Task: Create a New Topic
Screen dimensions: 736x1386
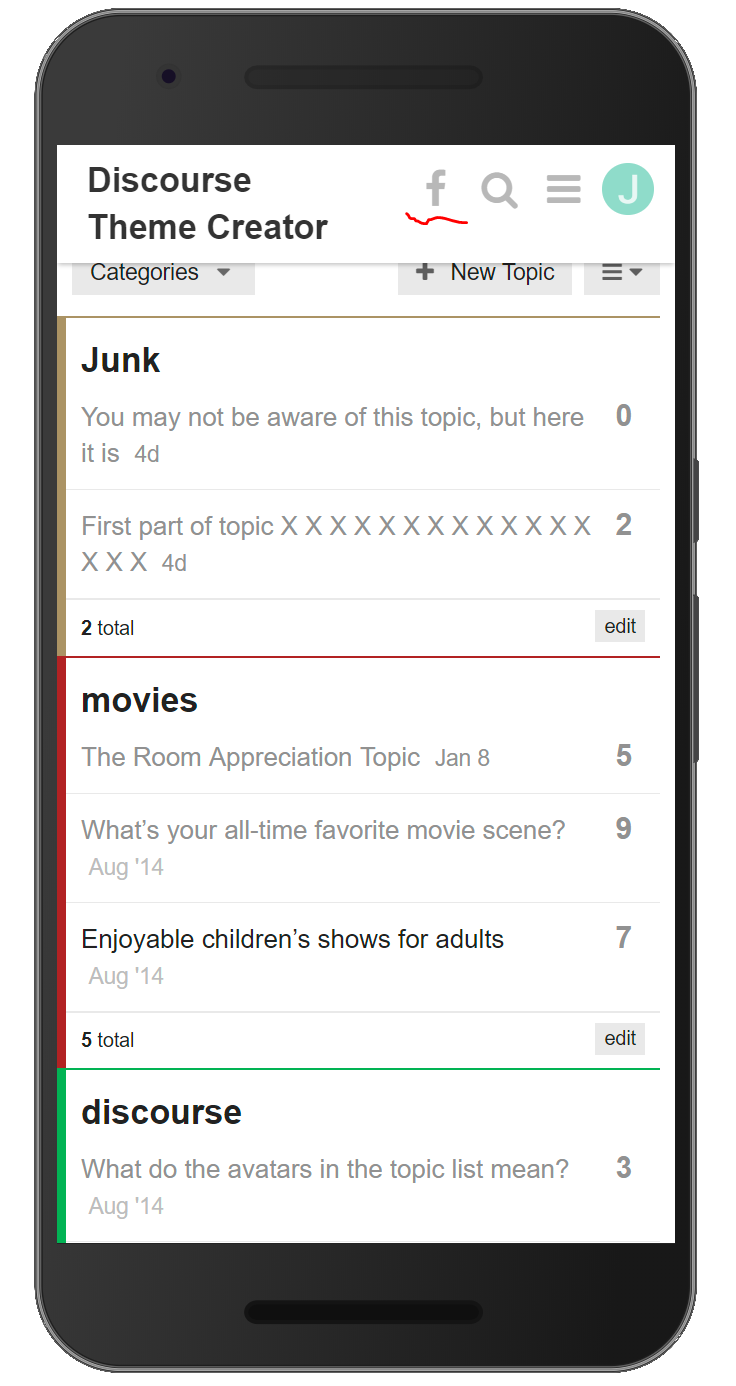Action: click(x=485, y=273)
